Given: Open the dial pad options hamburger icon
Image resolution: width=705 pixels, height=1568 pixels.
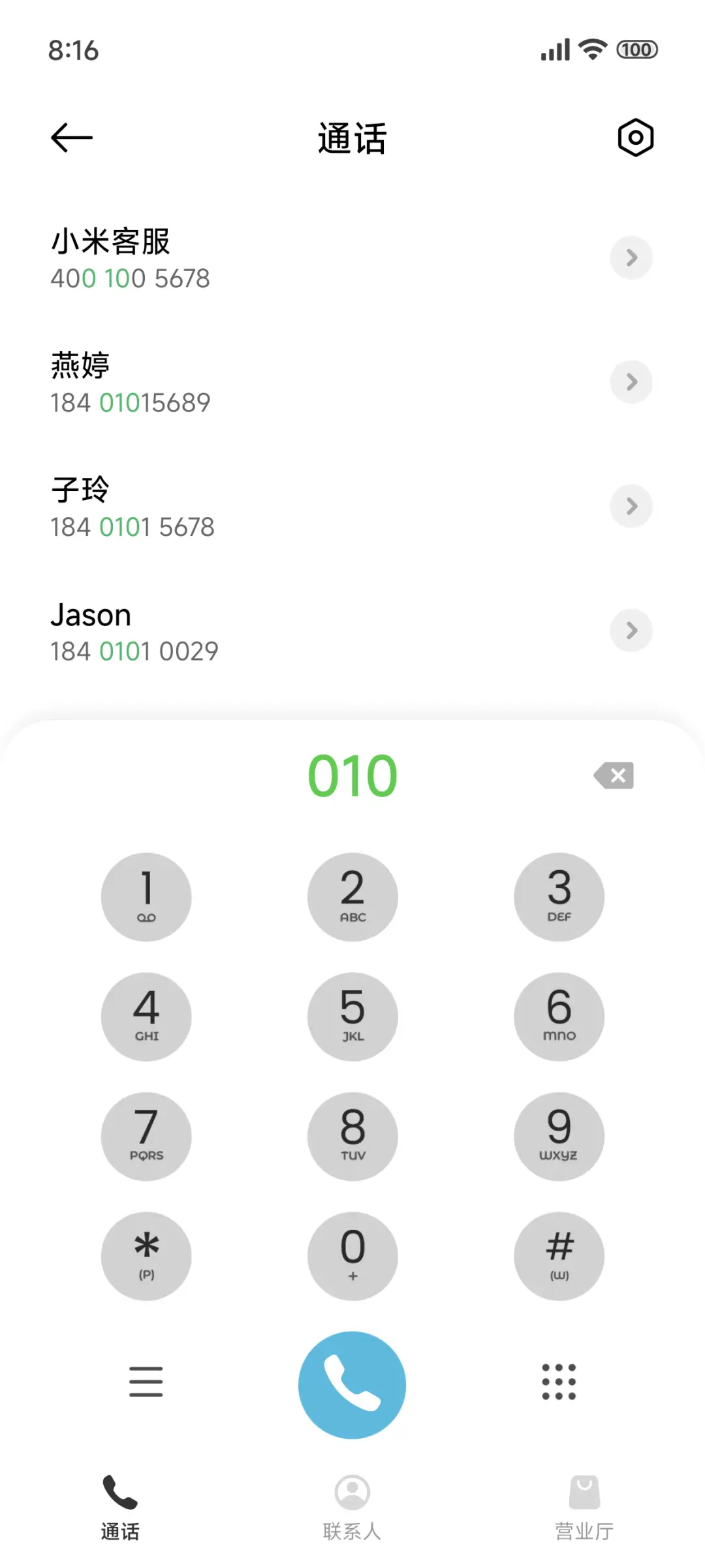Looking at the screenshot, I should [x=146, y=1383].
